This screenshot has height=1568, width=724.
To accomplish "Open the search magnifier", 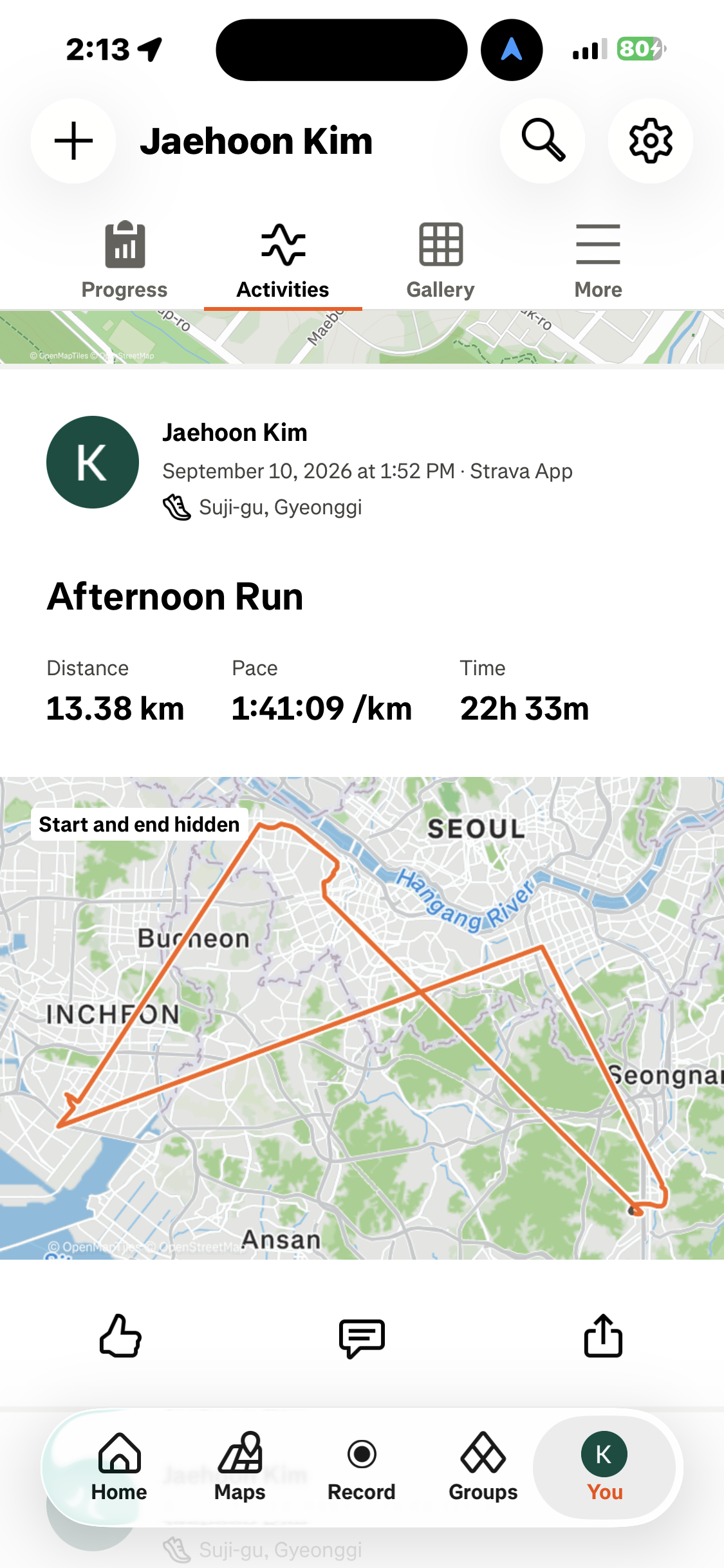I will pos(543,141).
